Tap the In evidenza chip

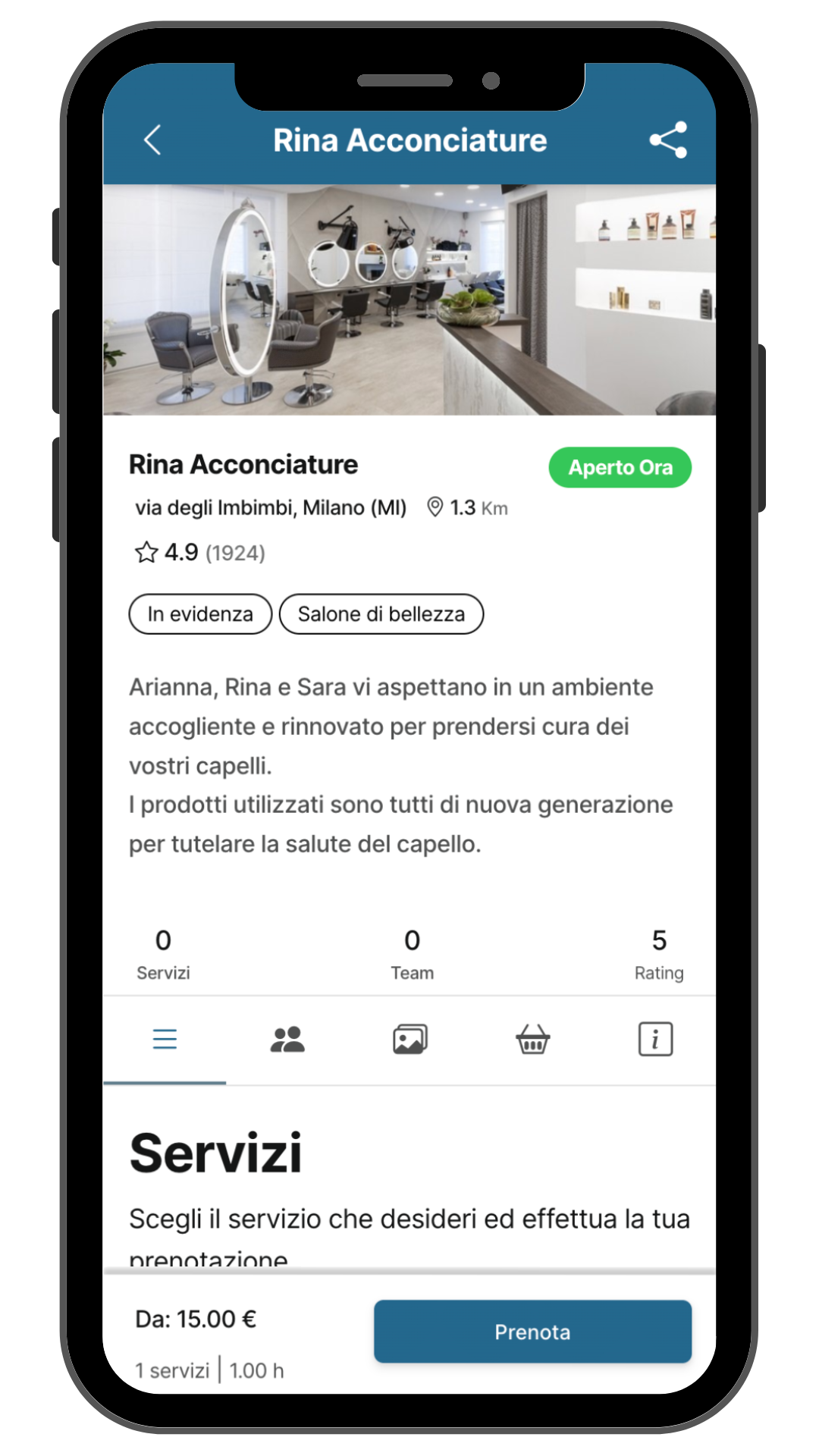click(200, 614)
